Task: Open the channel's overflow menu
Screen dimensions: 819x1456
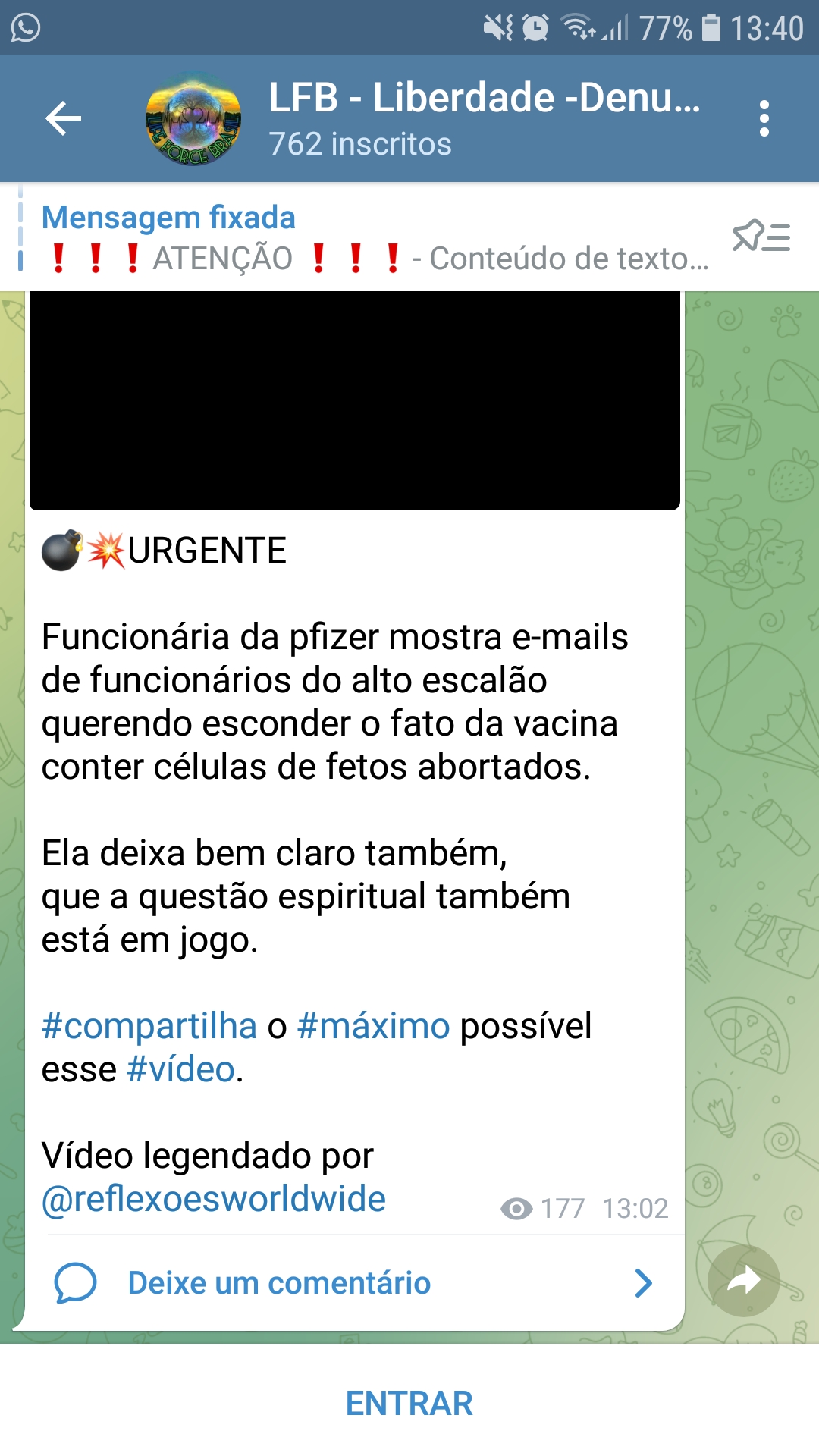Action: (764, 118)
